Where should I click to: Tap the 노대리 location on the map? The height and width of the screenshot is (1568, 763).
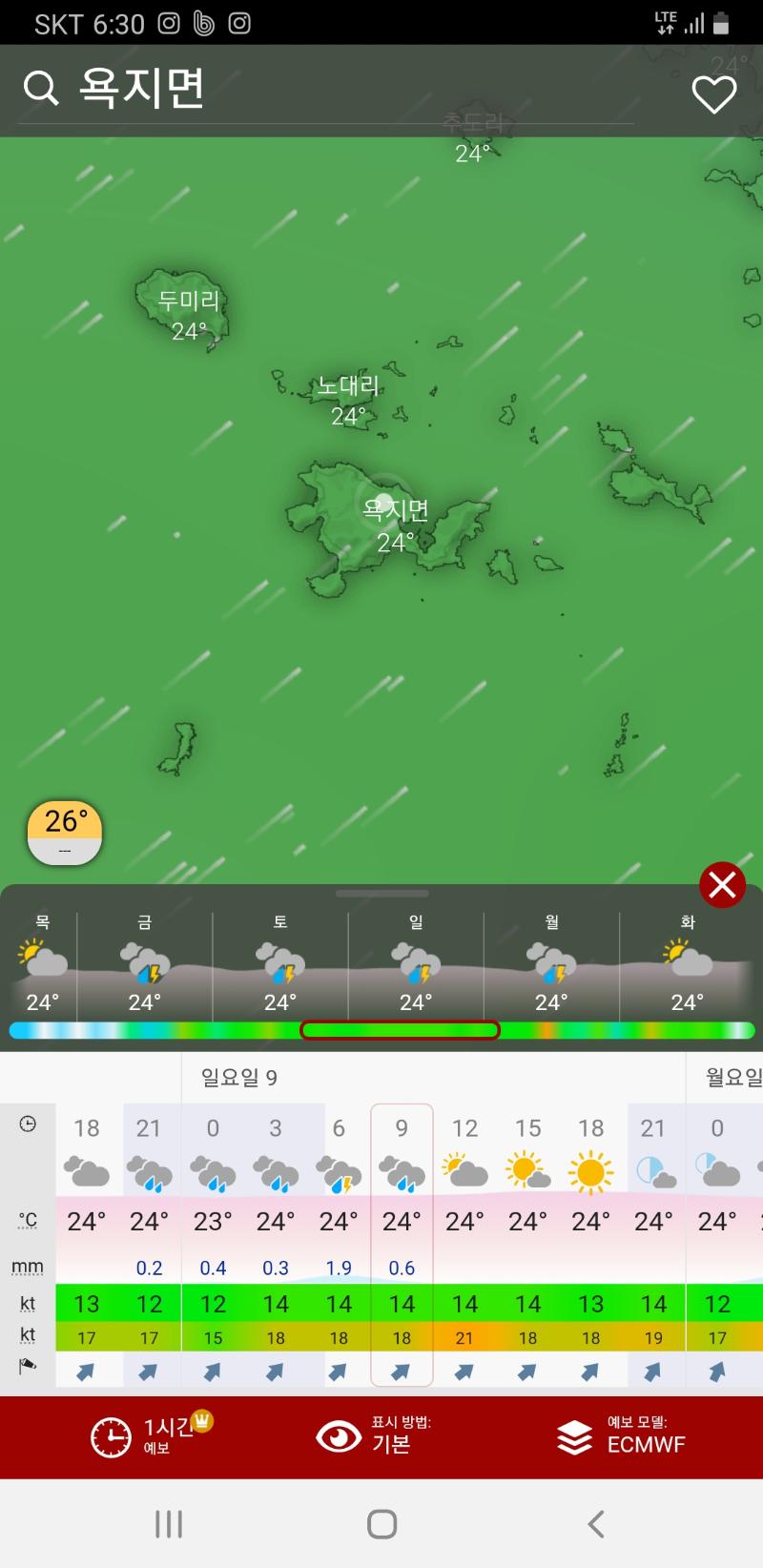(x=348, y=400)
